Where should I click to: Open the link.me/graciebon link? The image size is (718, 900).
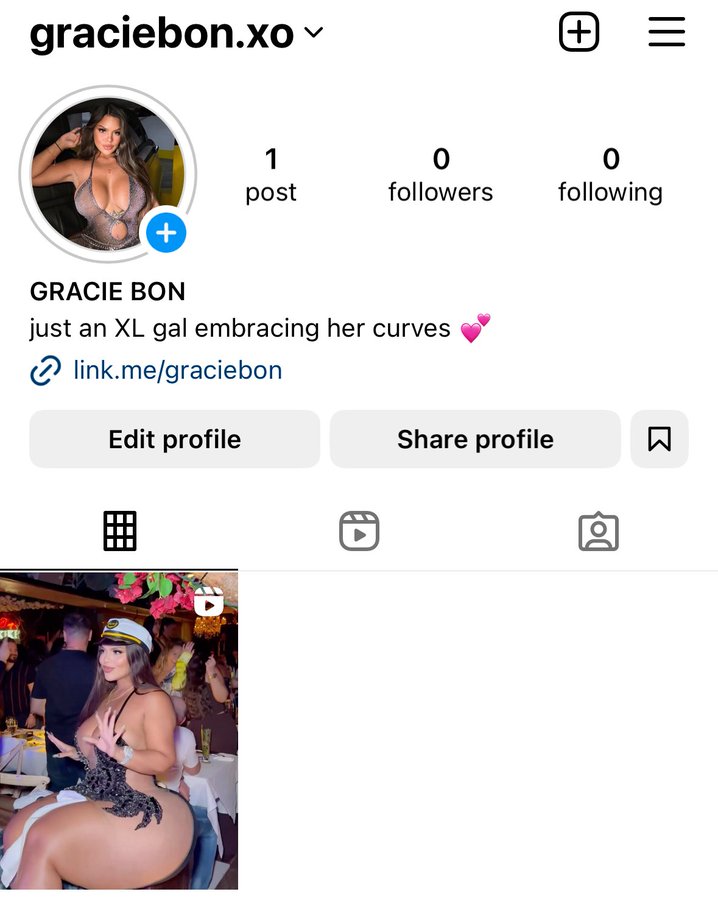pos(177,371)
